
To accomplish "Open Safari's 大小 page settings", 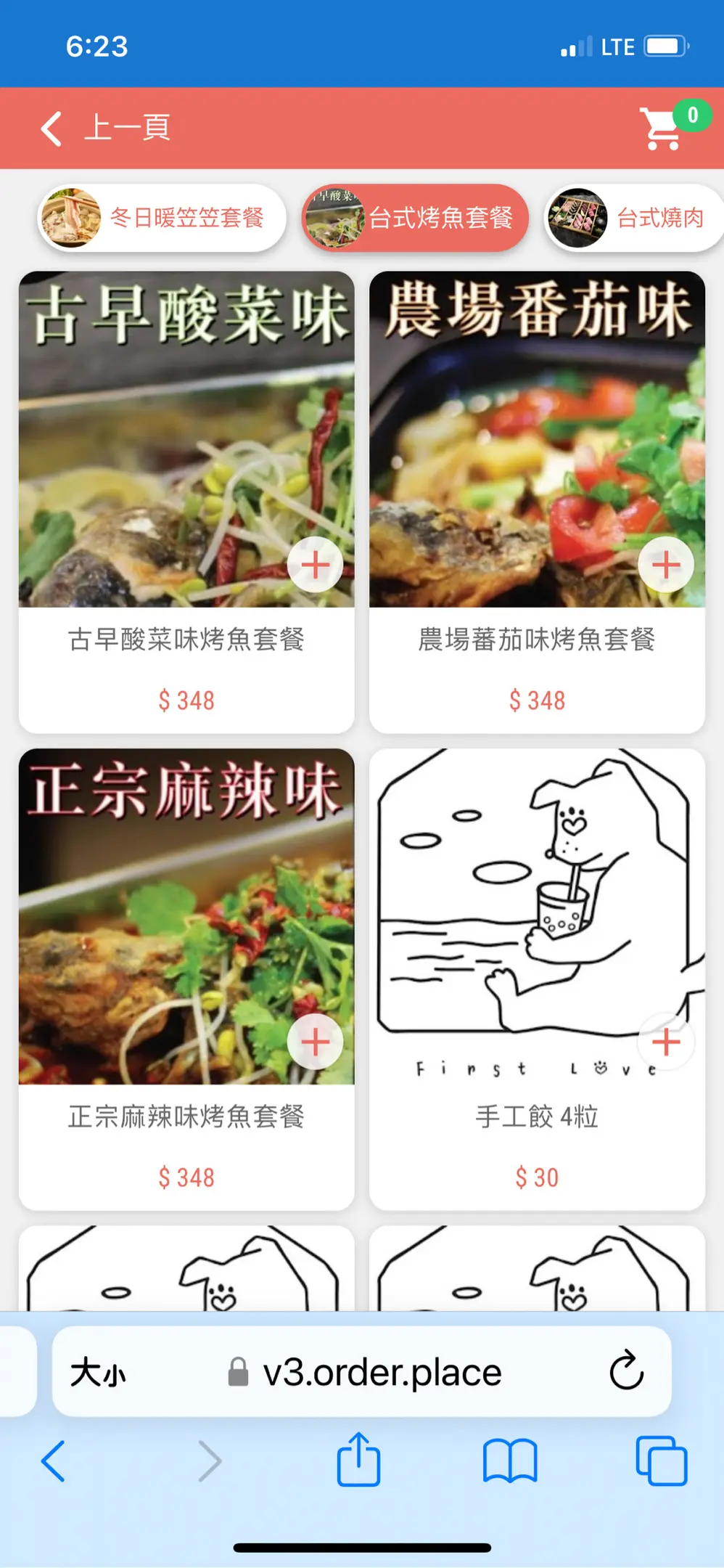I will coord(98,1373).
